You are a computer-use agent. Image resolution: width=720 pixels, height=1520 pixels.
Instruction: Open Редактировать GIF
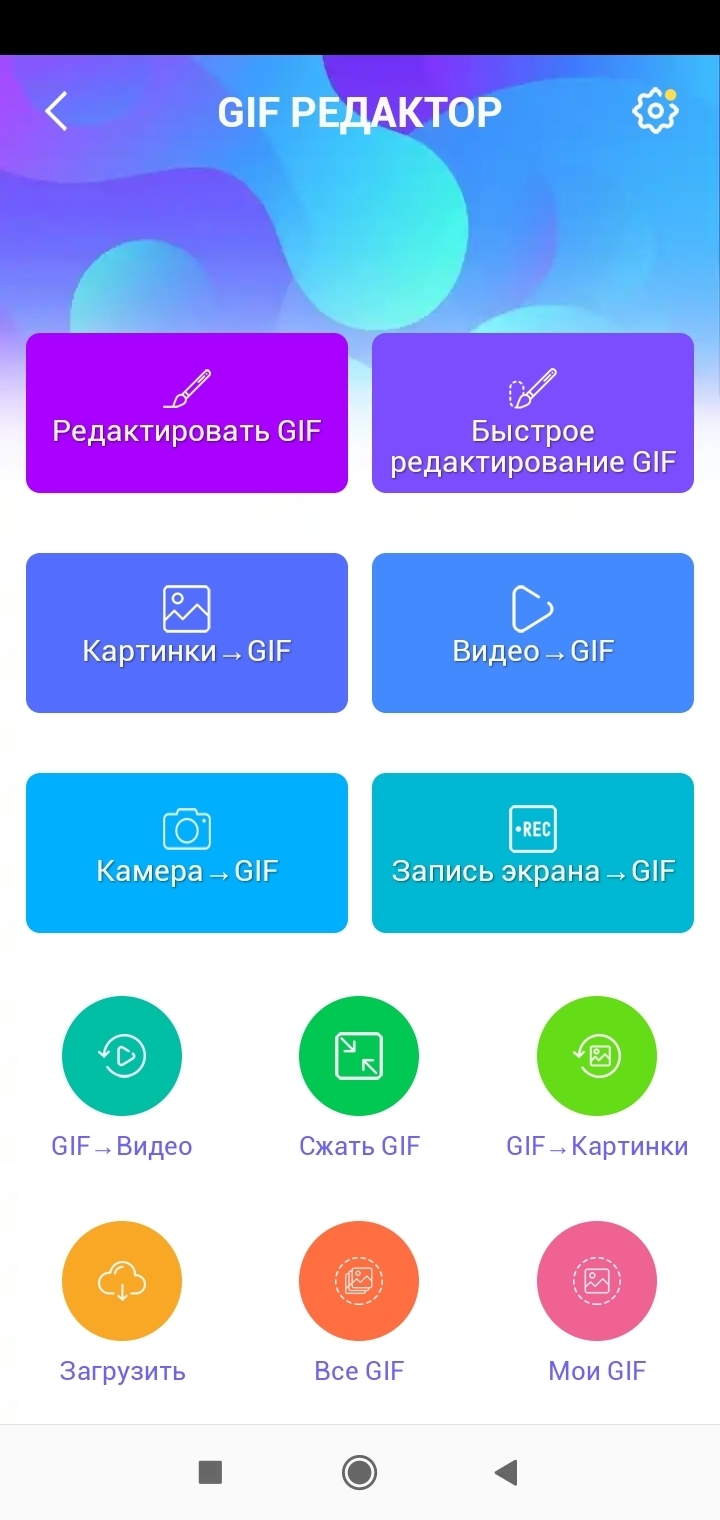pyautogui.click(x=187, y=413)
